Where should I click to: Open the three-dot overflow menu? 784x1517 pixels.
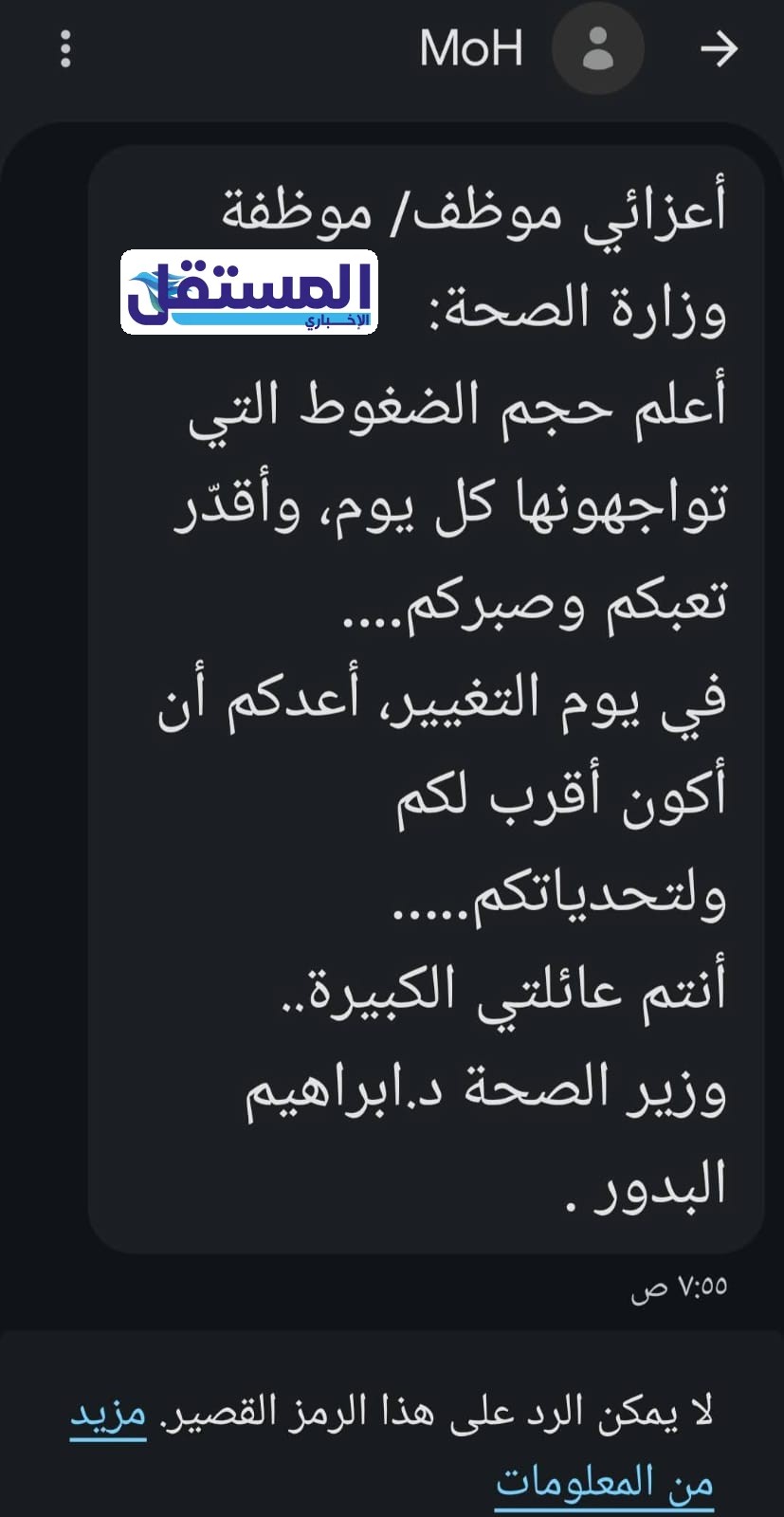[x=65, y=49]
